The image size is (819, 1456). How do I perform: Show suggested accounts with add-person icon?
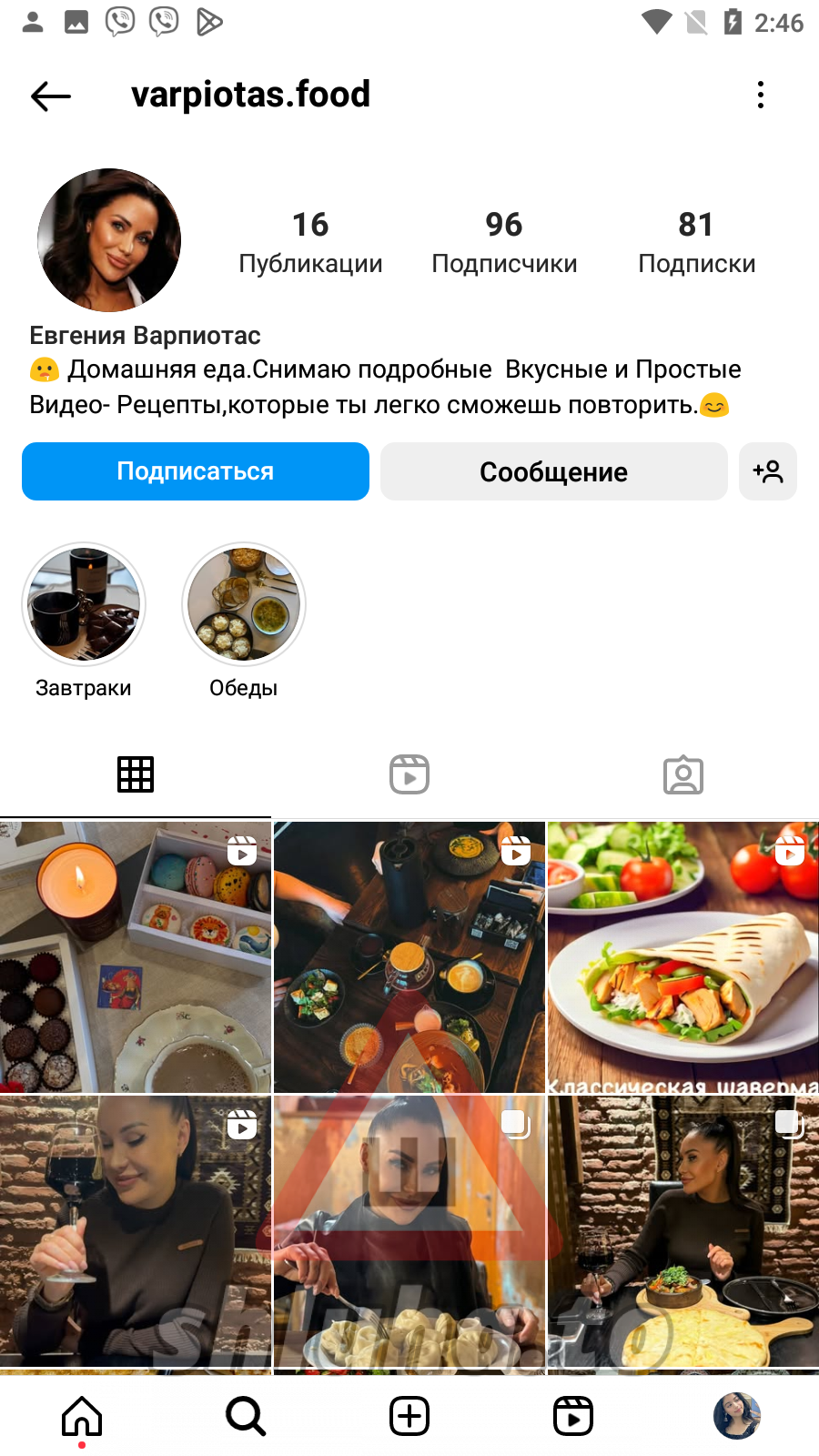point(768,471)
